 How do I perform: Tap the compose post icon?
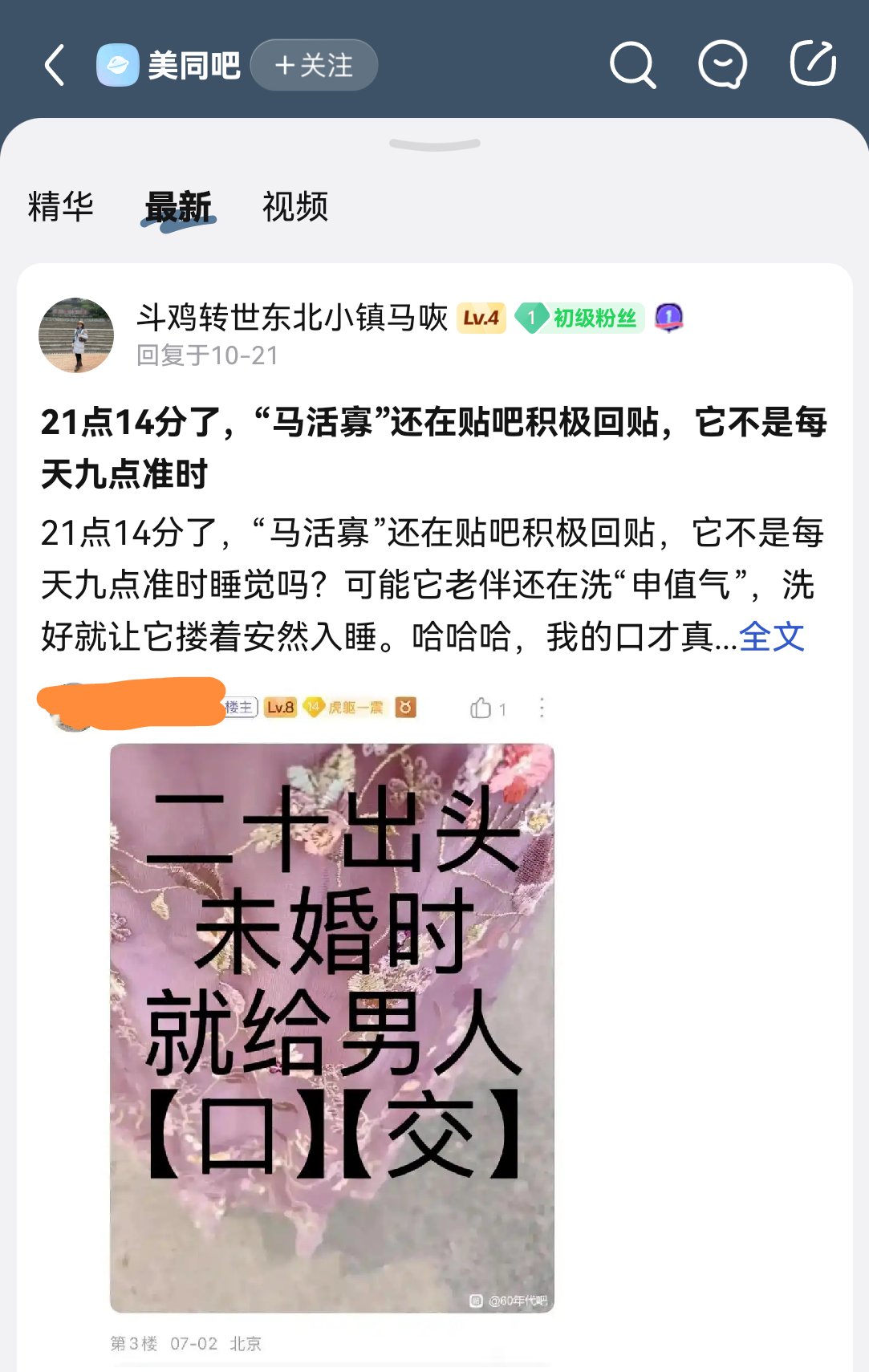813,63
